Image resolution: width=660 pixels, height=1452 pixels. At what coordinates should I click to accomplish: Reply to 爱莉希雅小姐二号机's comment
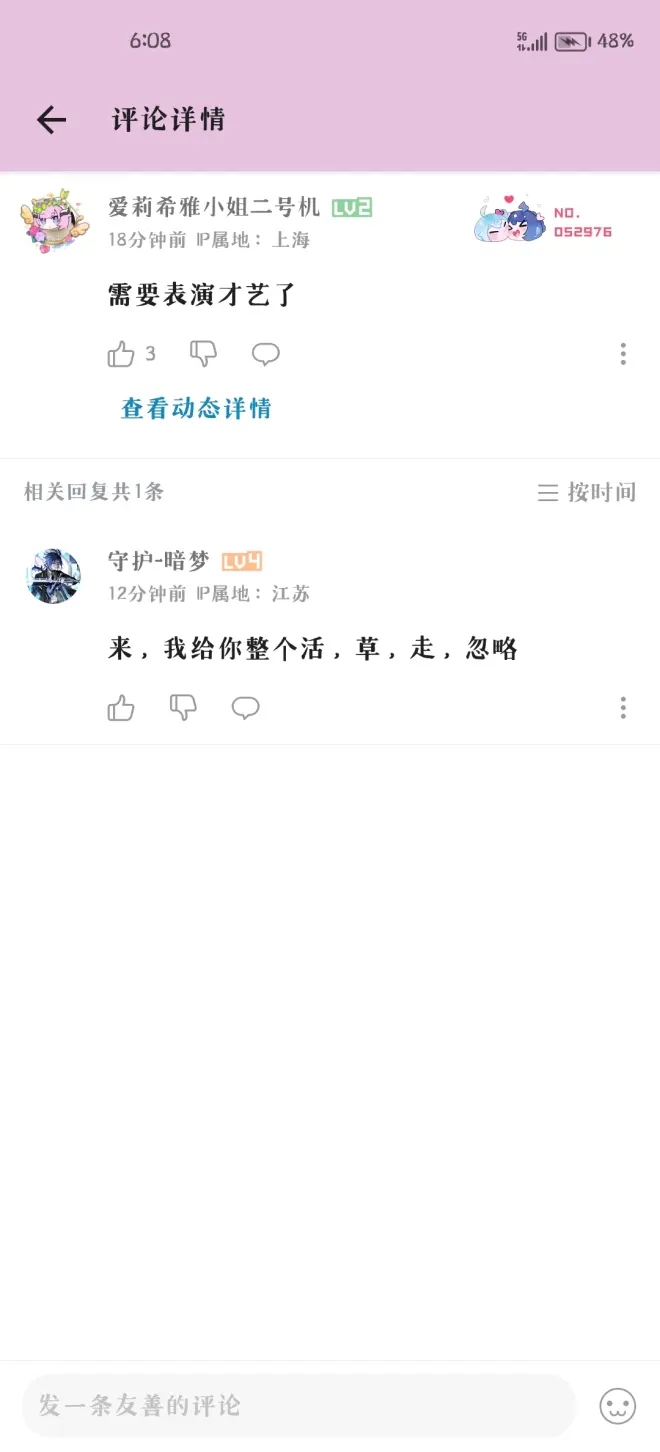coord(265,354)
